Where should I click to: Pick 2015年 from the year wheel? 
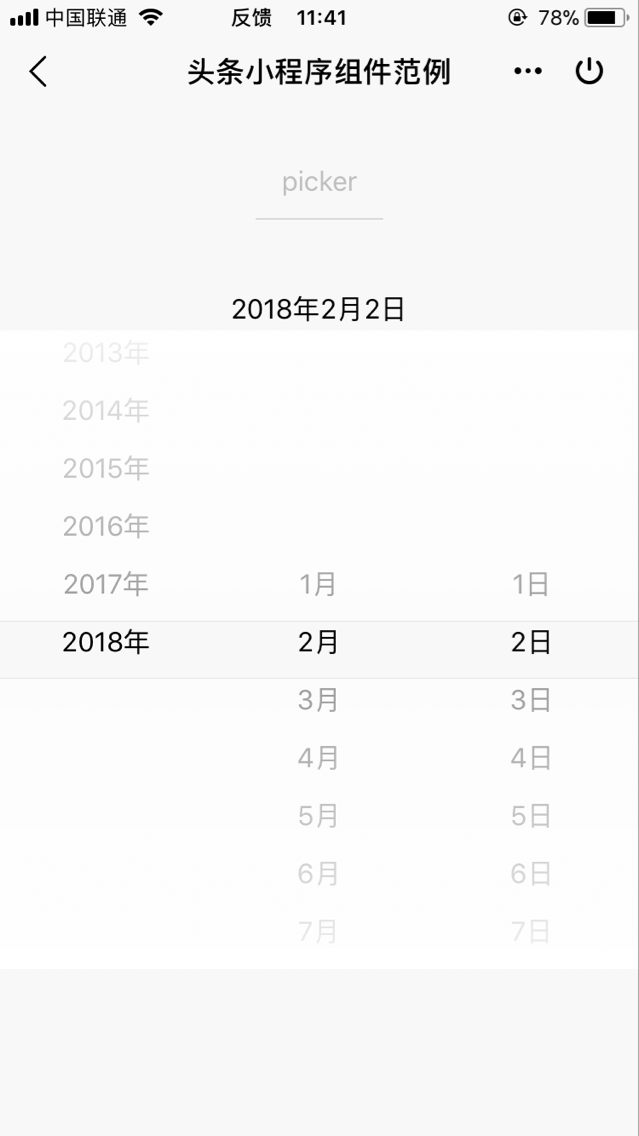pos(106,468)
